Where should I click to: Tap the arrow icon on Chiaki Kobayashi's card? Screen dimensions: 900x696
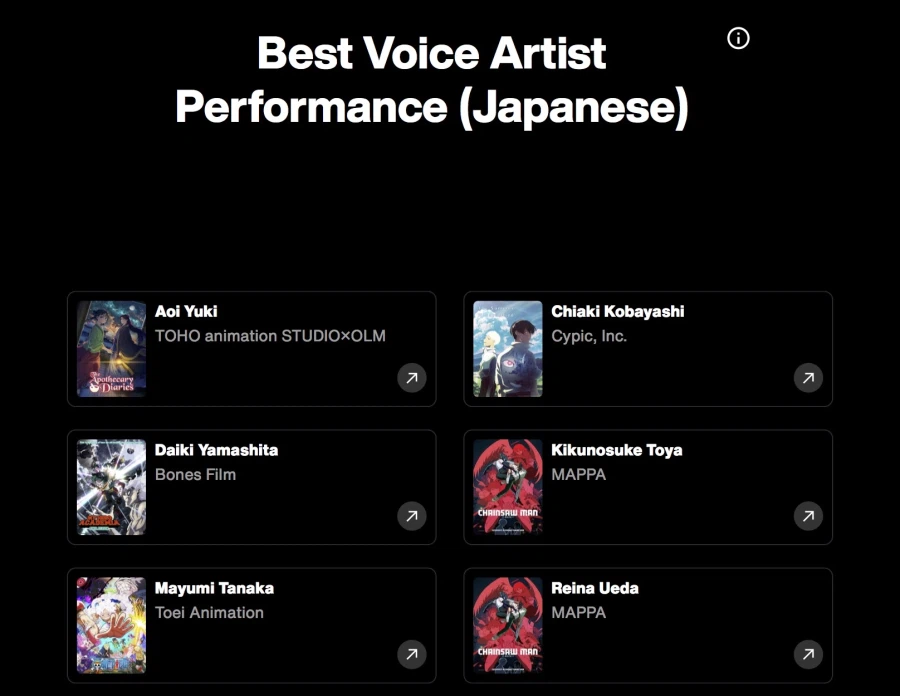(808, 378)
